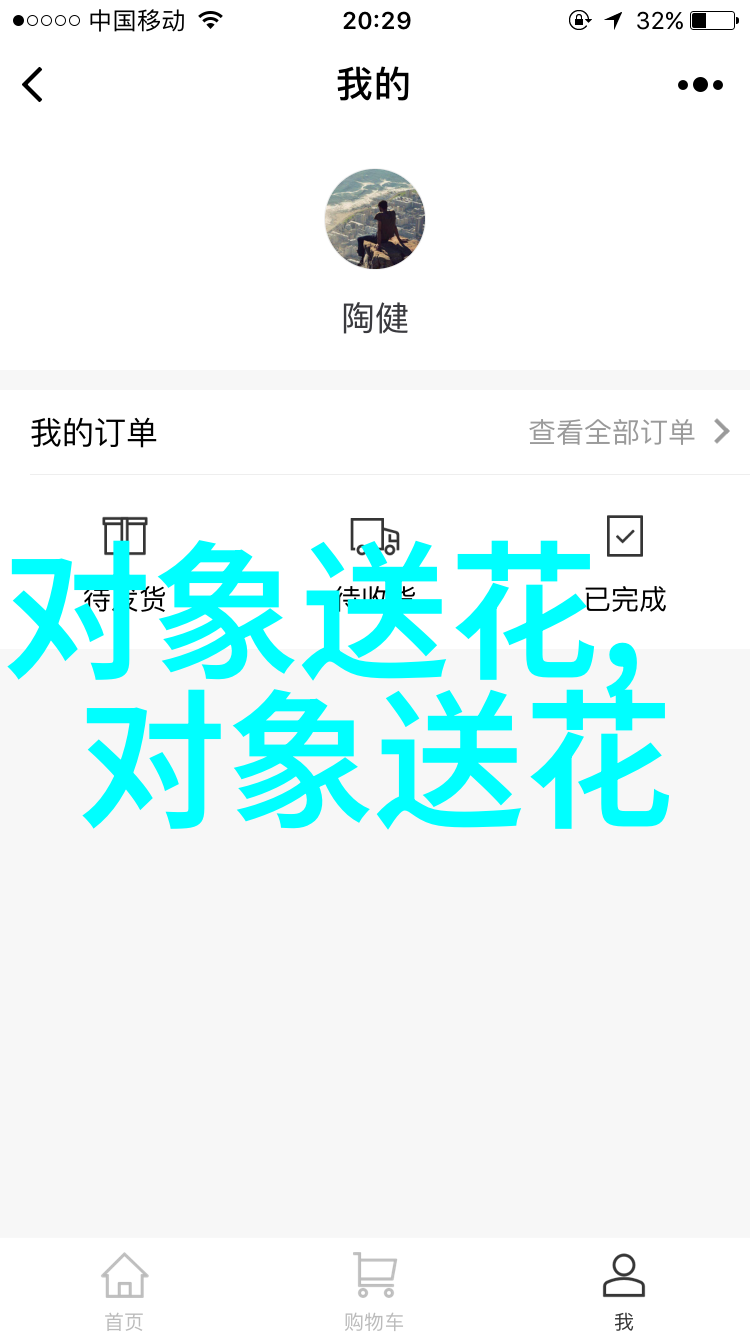750x1334 pixels.
Task: Switch to the 购物车 cart tab
Action: (375, 1291)
